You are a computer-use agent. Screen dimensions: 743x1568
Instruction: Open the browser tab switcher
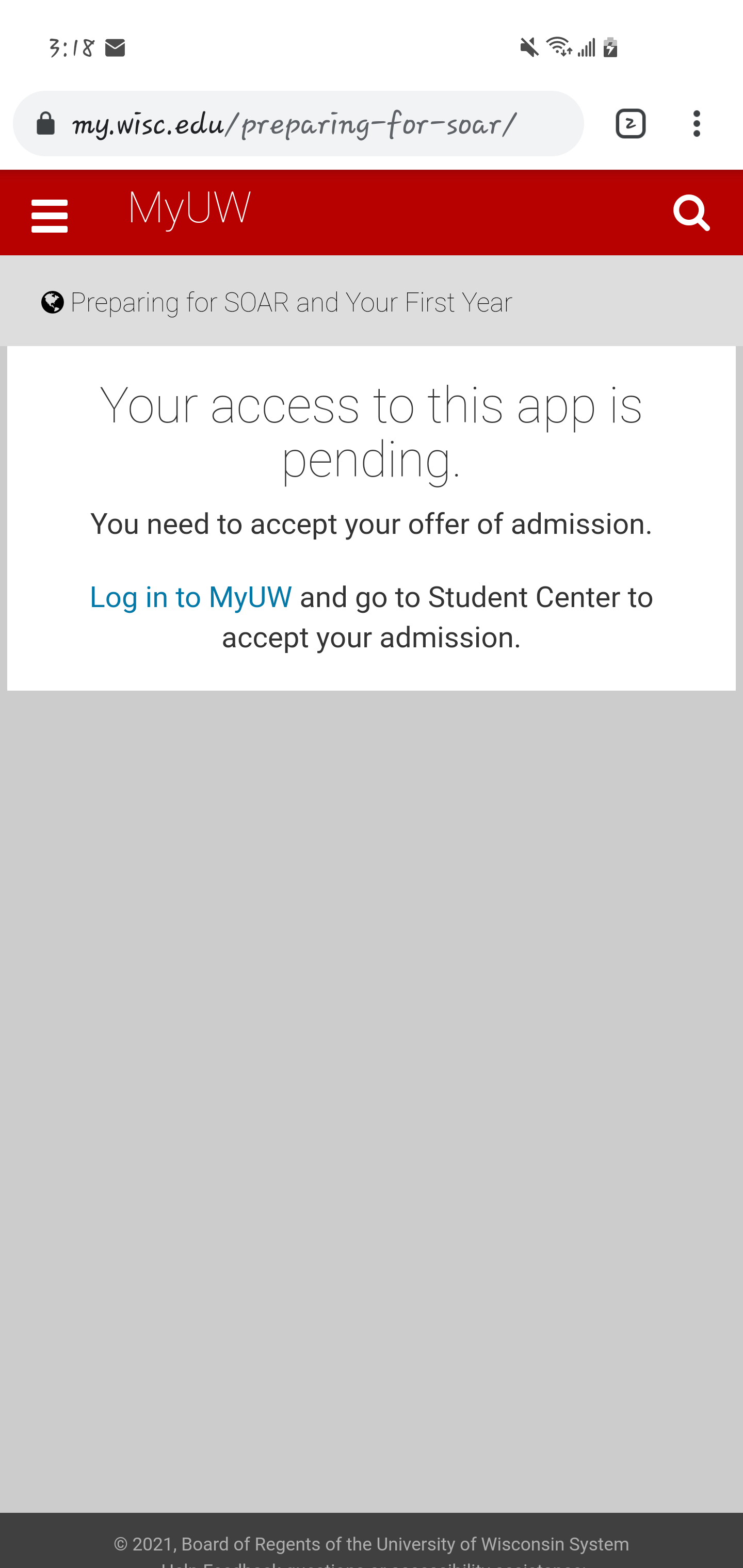(631, 124)
